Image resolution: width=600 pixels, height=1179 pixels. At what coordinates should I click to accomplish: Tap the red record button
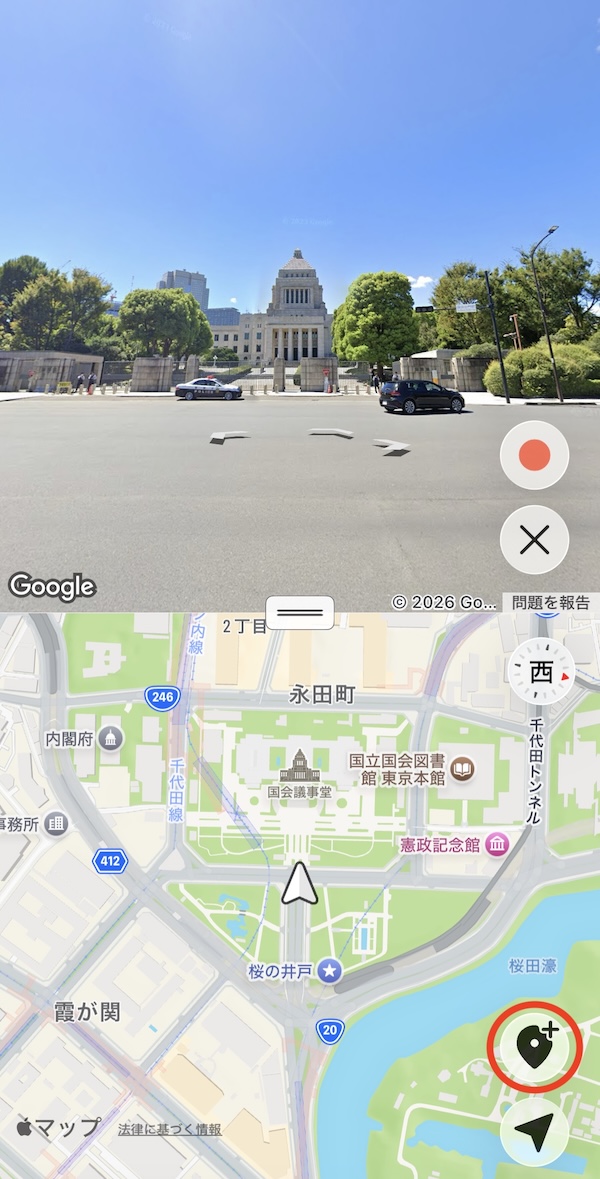click(x=534, y=456)
